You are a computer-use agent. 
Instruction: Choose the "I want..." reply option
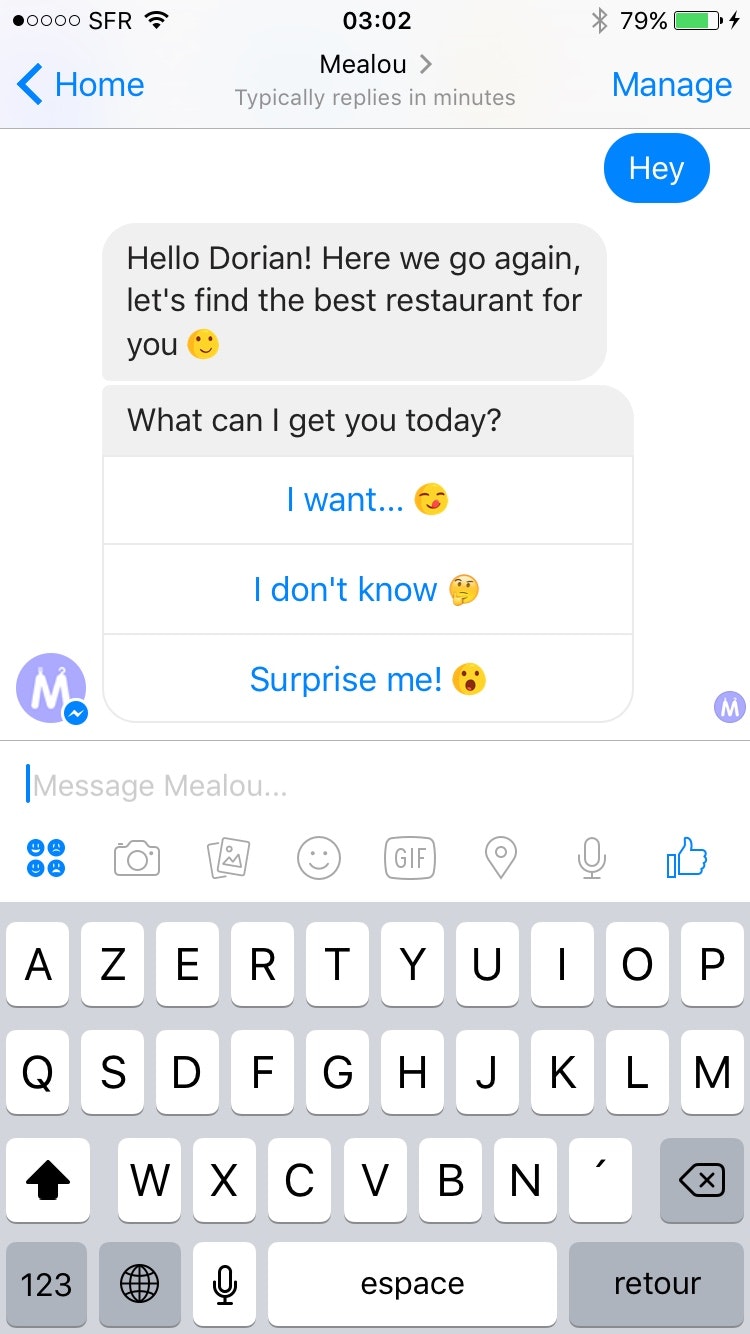point(367,500)
